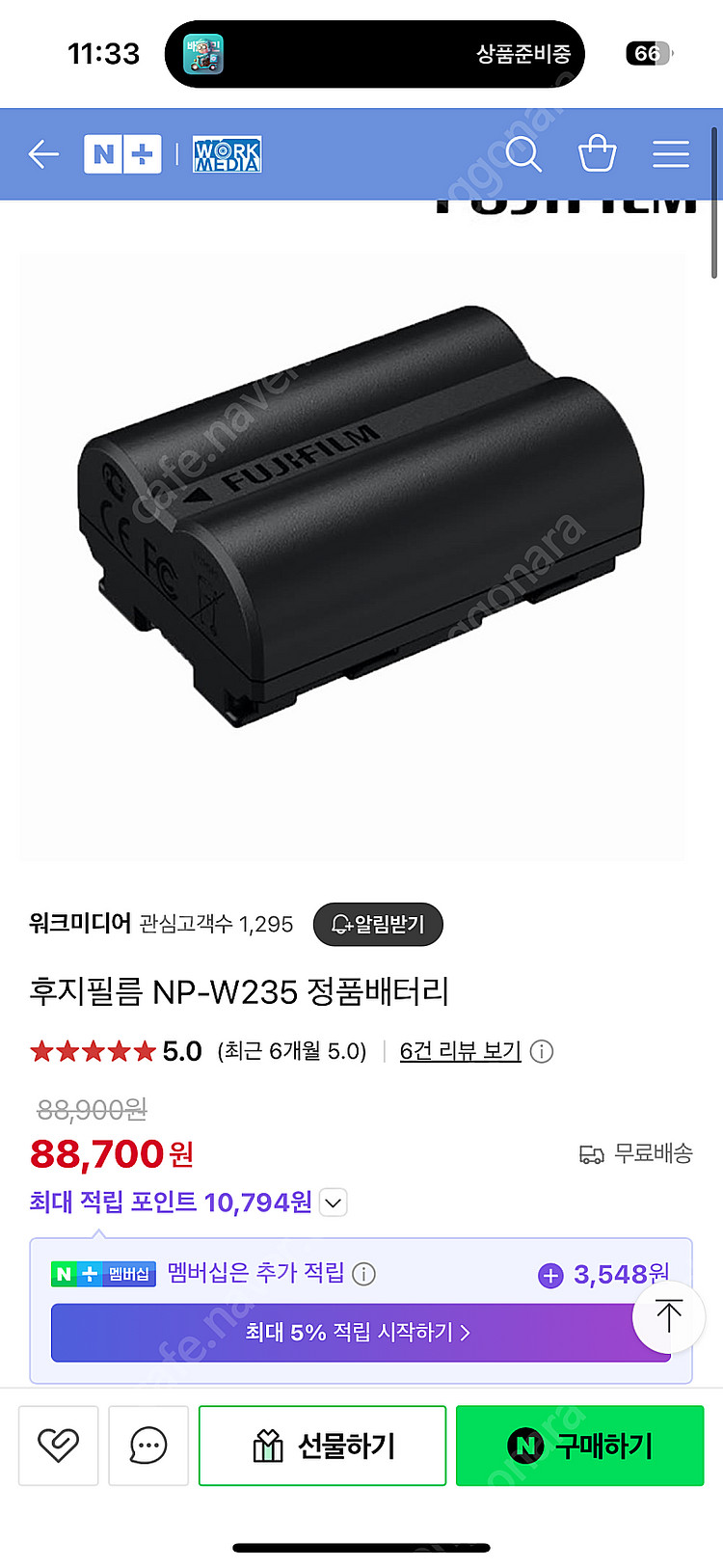Tap 알림받기 to get store alerts
Screen dimensions: 723x1568
coord(378,924)
